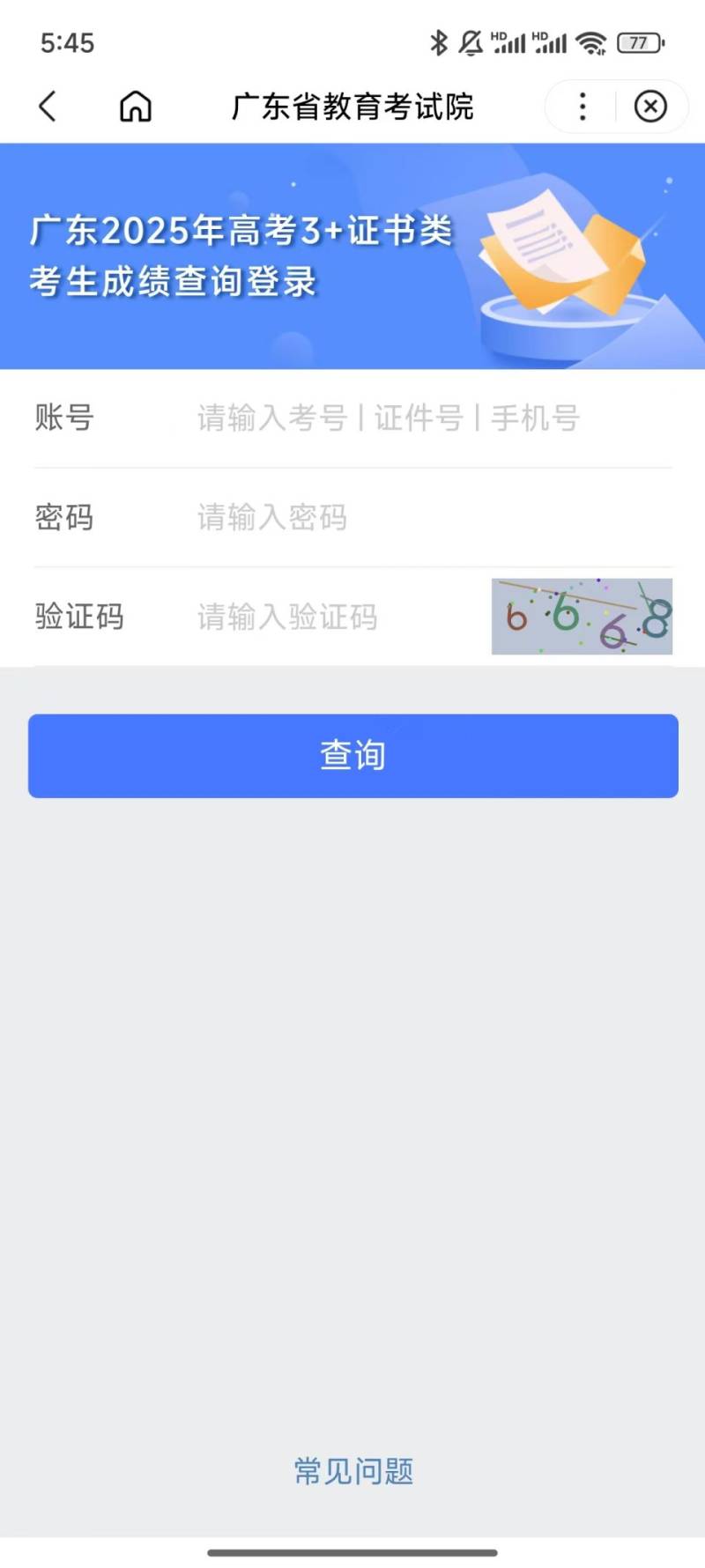Tap the 查询 button
The width and height of the screenshot is (705, 1568).
coord(352,756)
